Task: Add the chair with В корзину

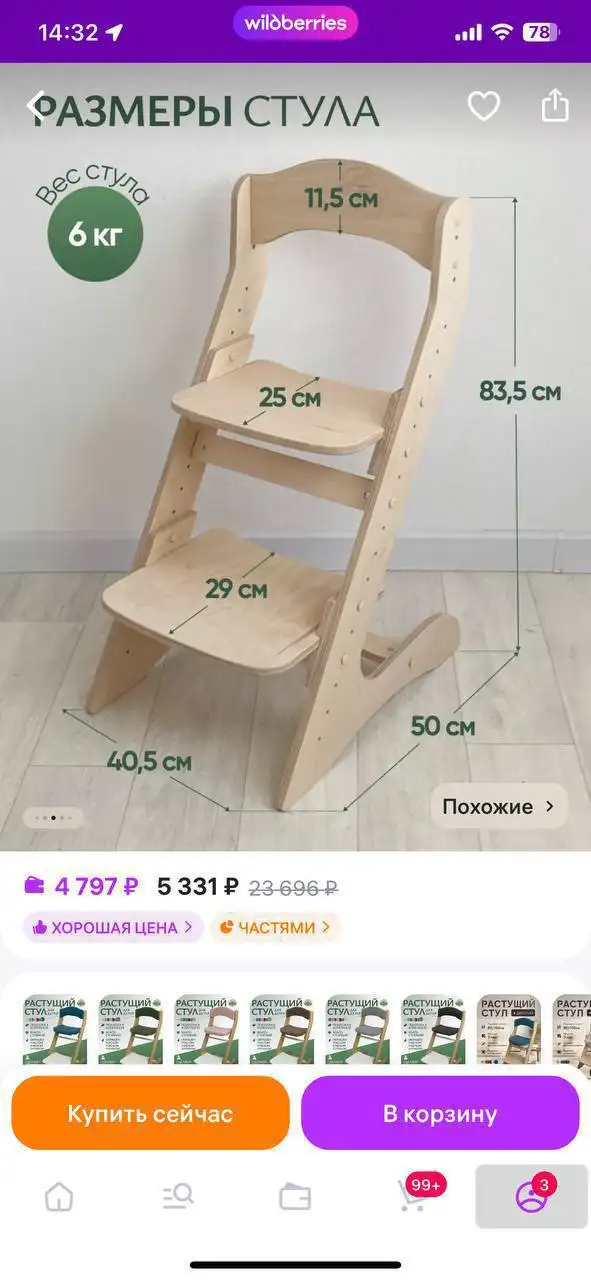Action: tap(440, 1113)
